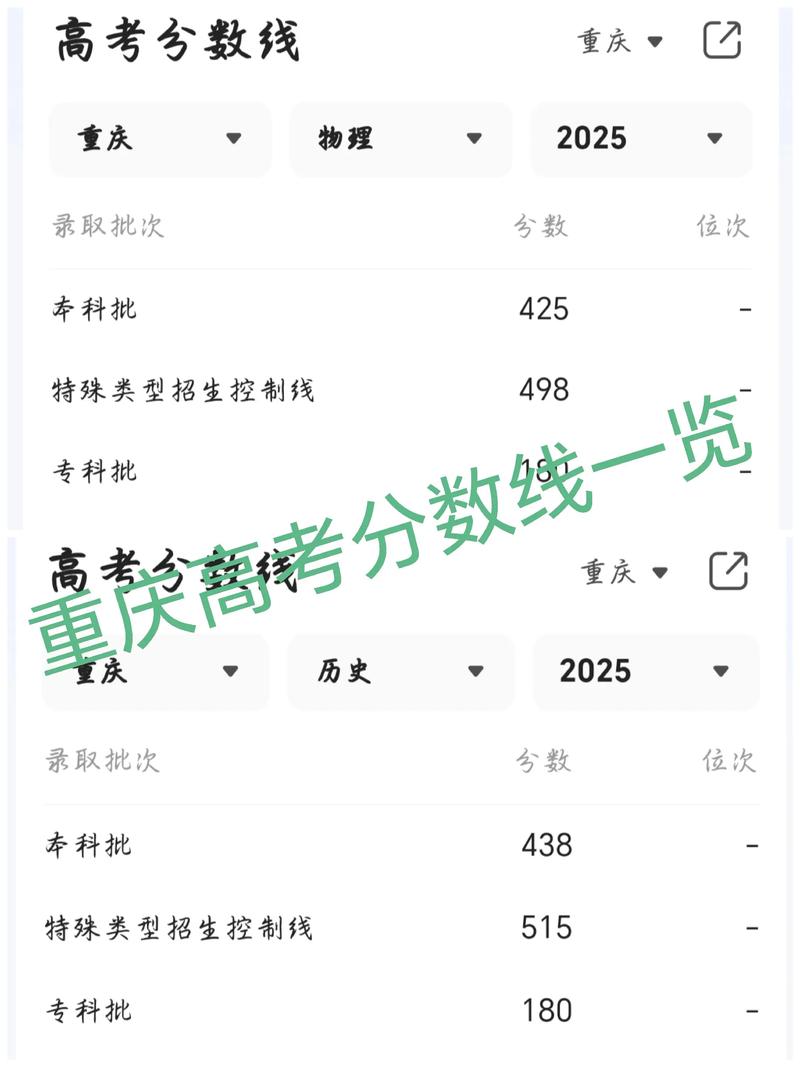Open the 2025 year selector on History card
The image size is (800, 1067).
pos(643,672)
